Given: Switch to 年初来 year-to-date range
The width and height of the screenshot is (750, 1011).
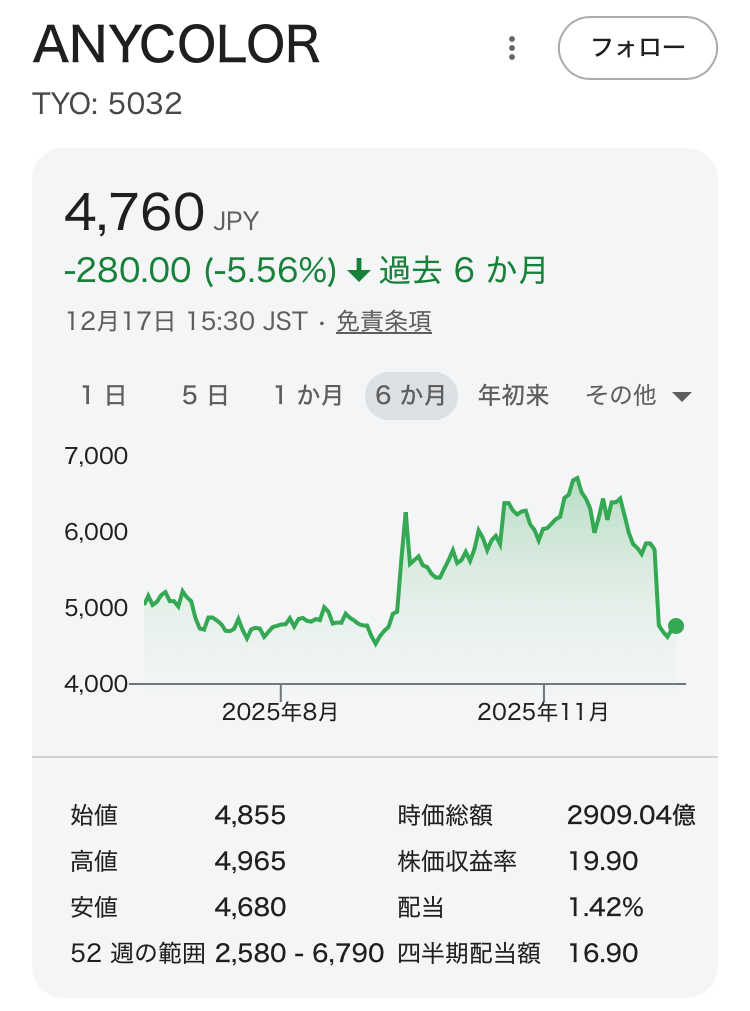Looking at the screenshot, I should [514, 396].
